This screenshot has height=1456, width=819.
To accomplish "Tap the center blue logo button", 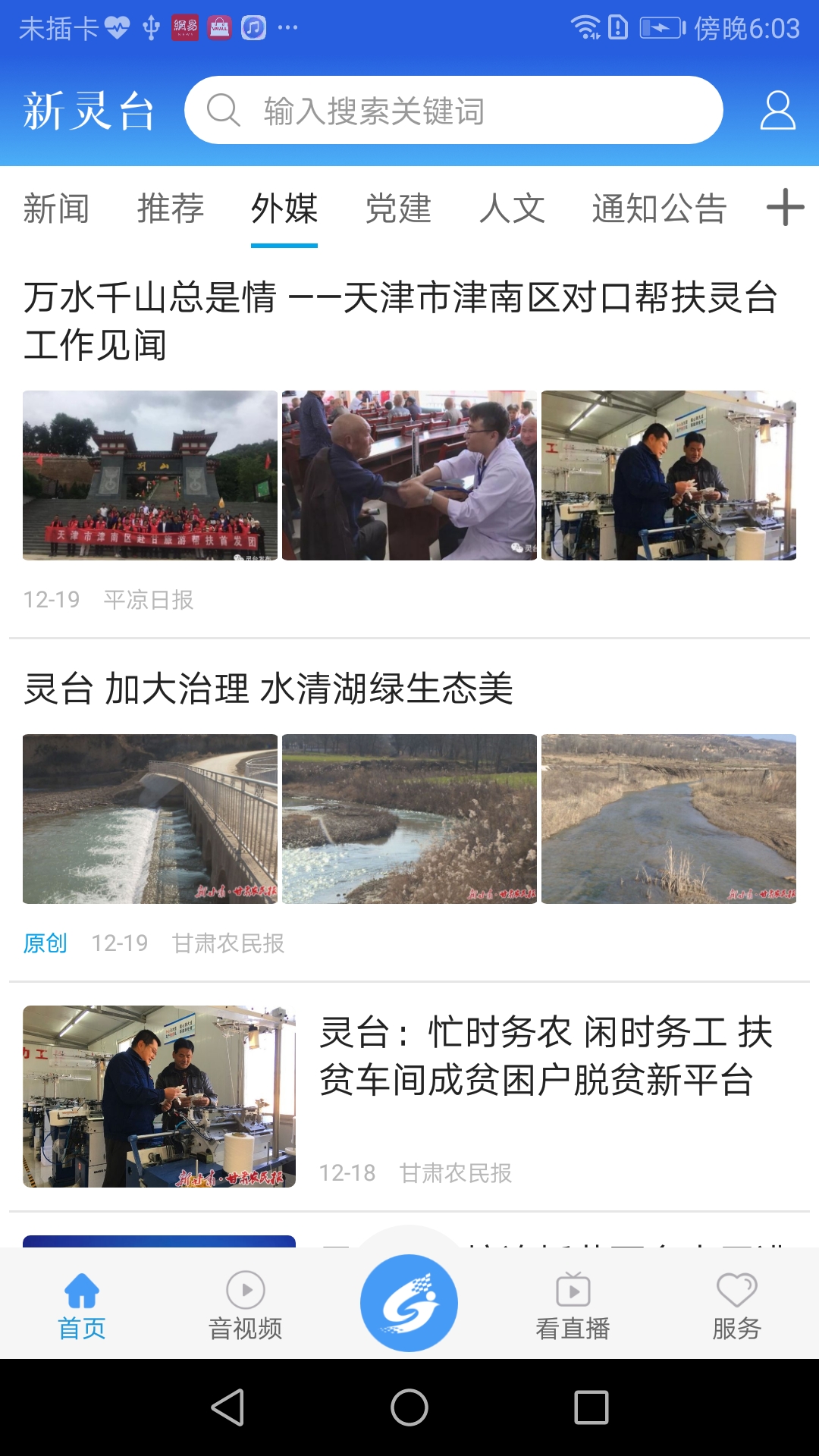I will pos(409,1303).
